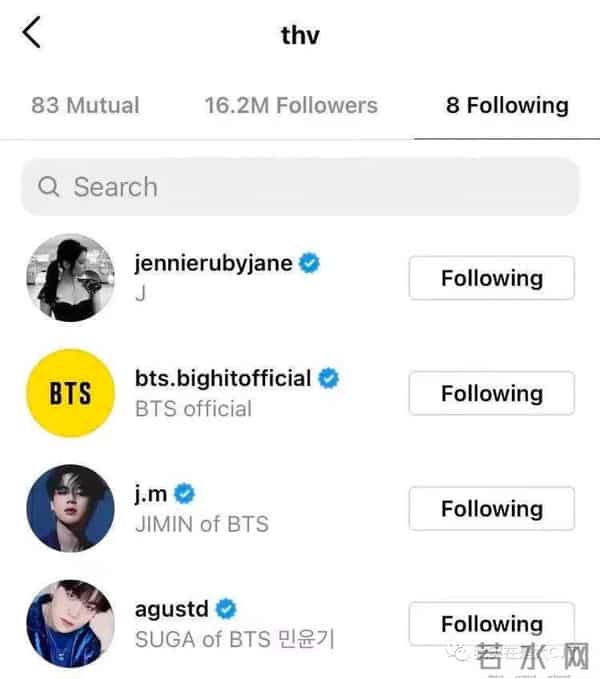The image size is (600, 679).
Task: Open agustd's profile
Action: pyautogui.click(x=172, y=609)
